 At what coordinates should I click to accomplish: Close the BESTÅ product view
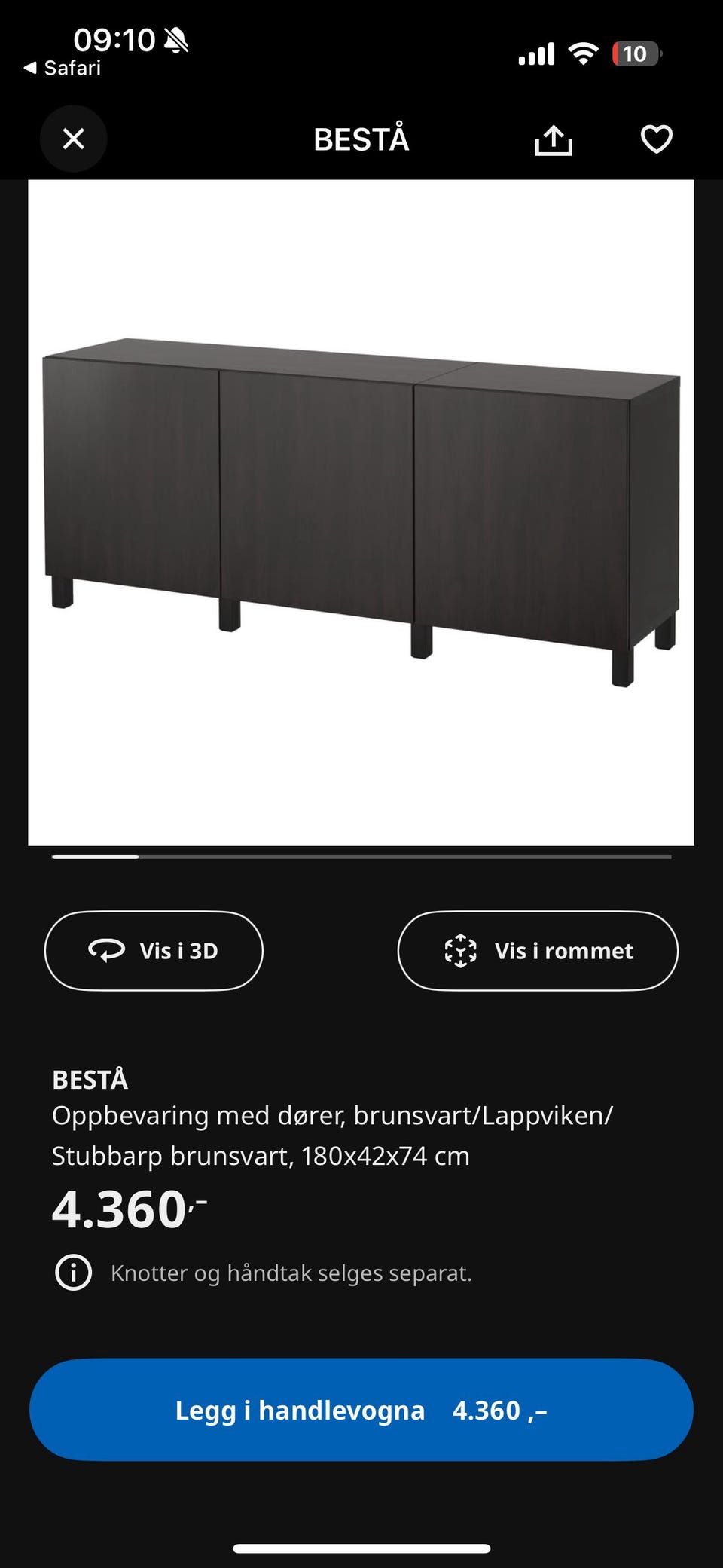(73, 139)
